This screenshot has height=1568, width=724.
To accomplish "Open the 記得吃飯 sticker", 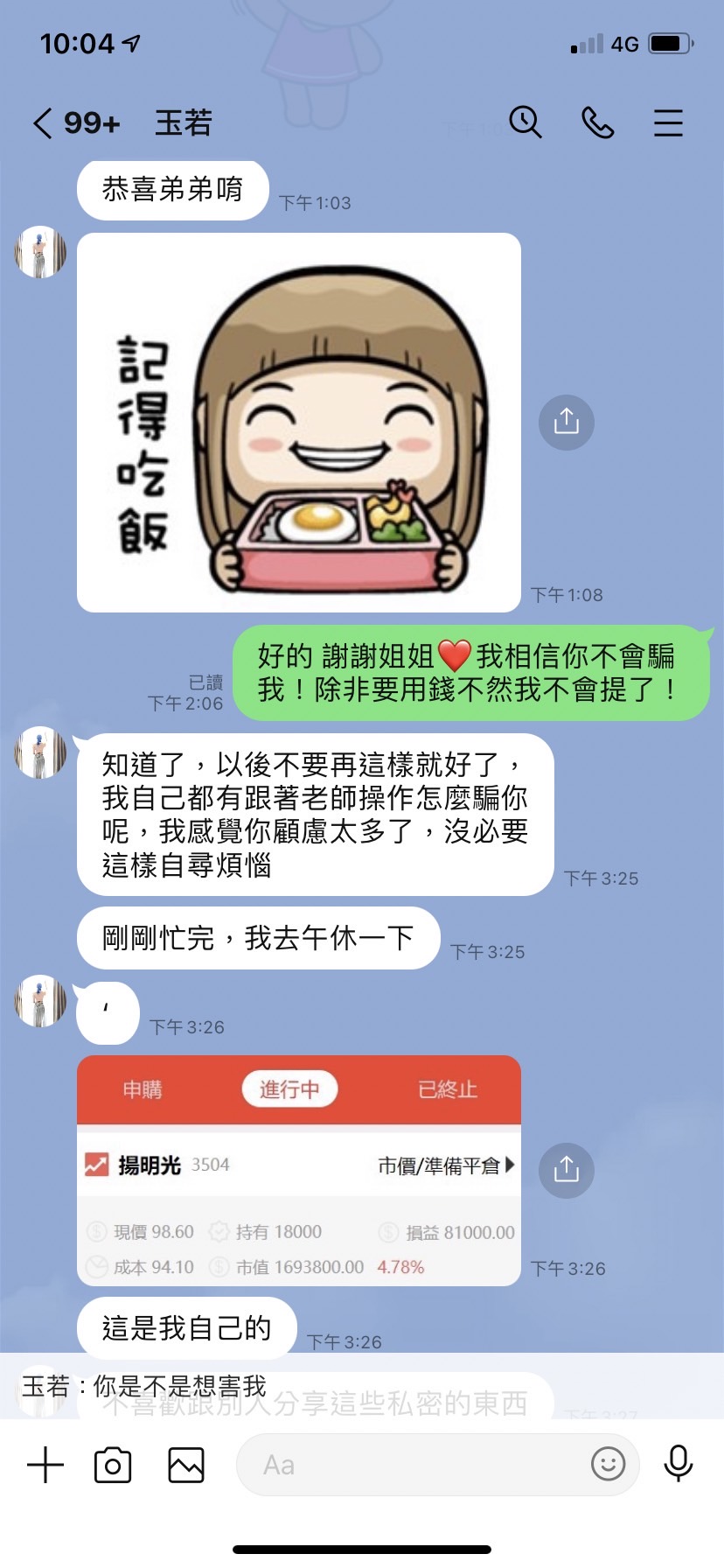I will pos(299,422).
